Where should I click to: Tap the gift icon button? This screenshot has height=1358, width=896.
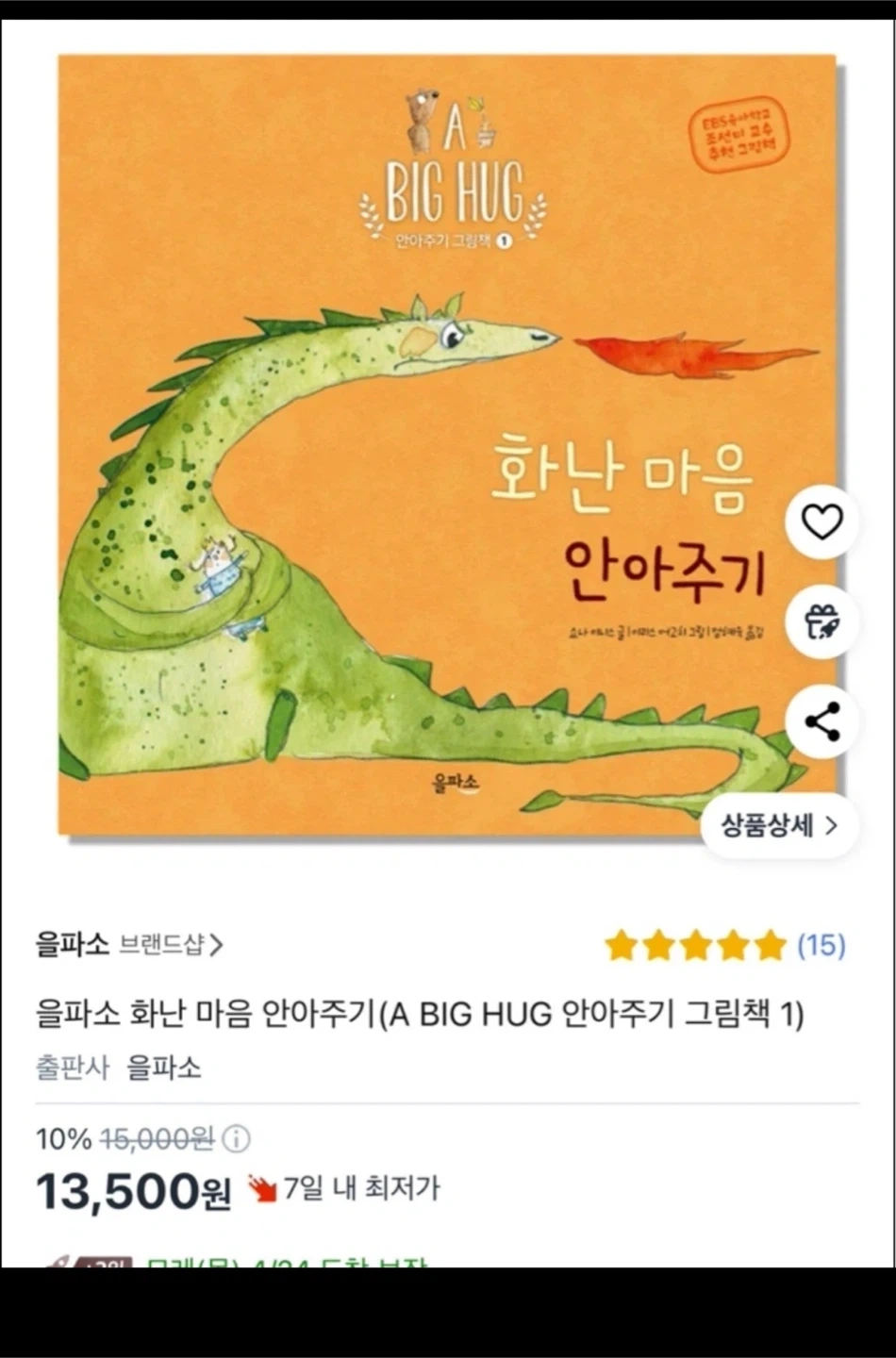tap(821, 621)
